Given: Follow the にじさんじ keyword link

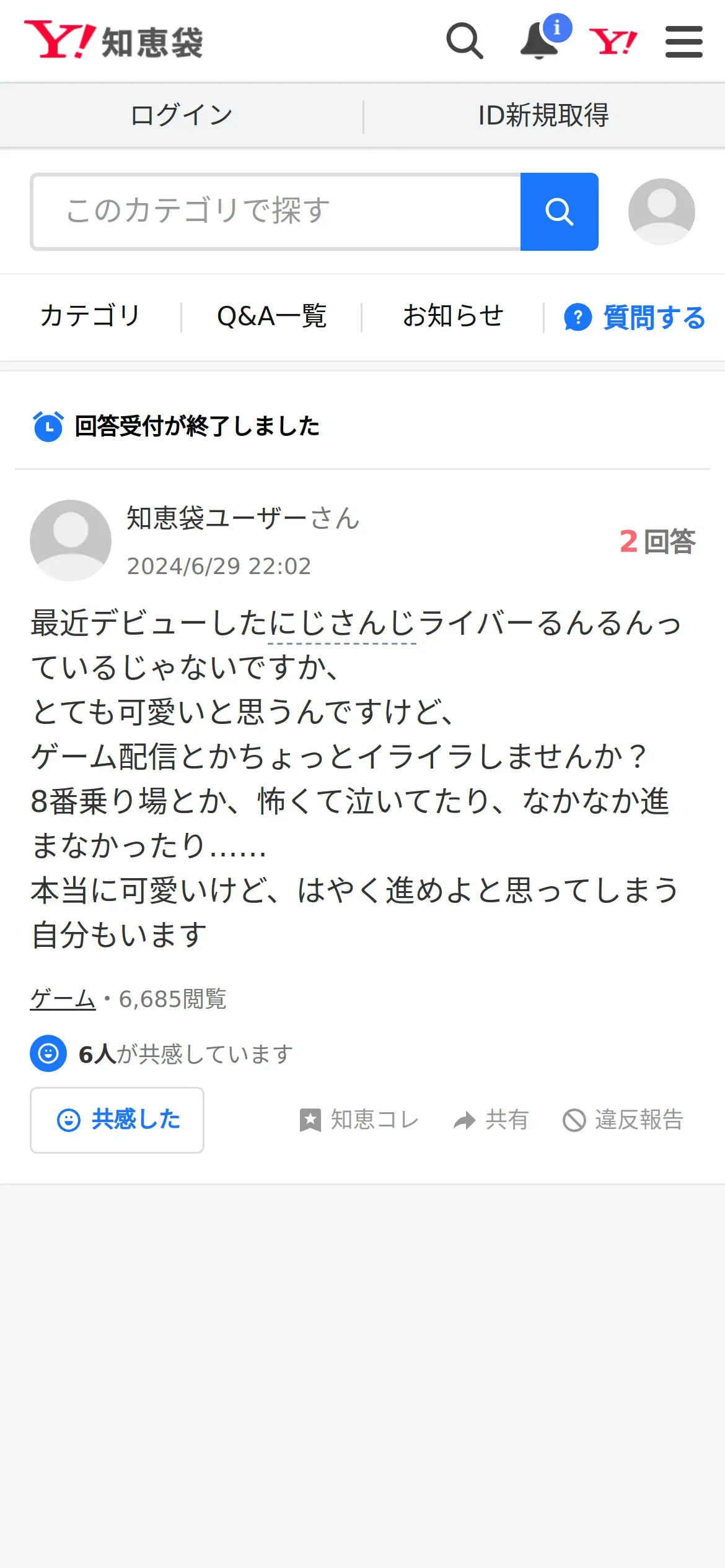Looking at the screenshot, I should 342,623.
